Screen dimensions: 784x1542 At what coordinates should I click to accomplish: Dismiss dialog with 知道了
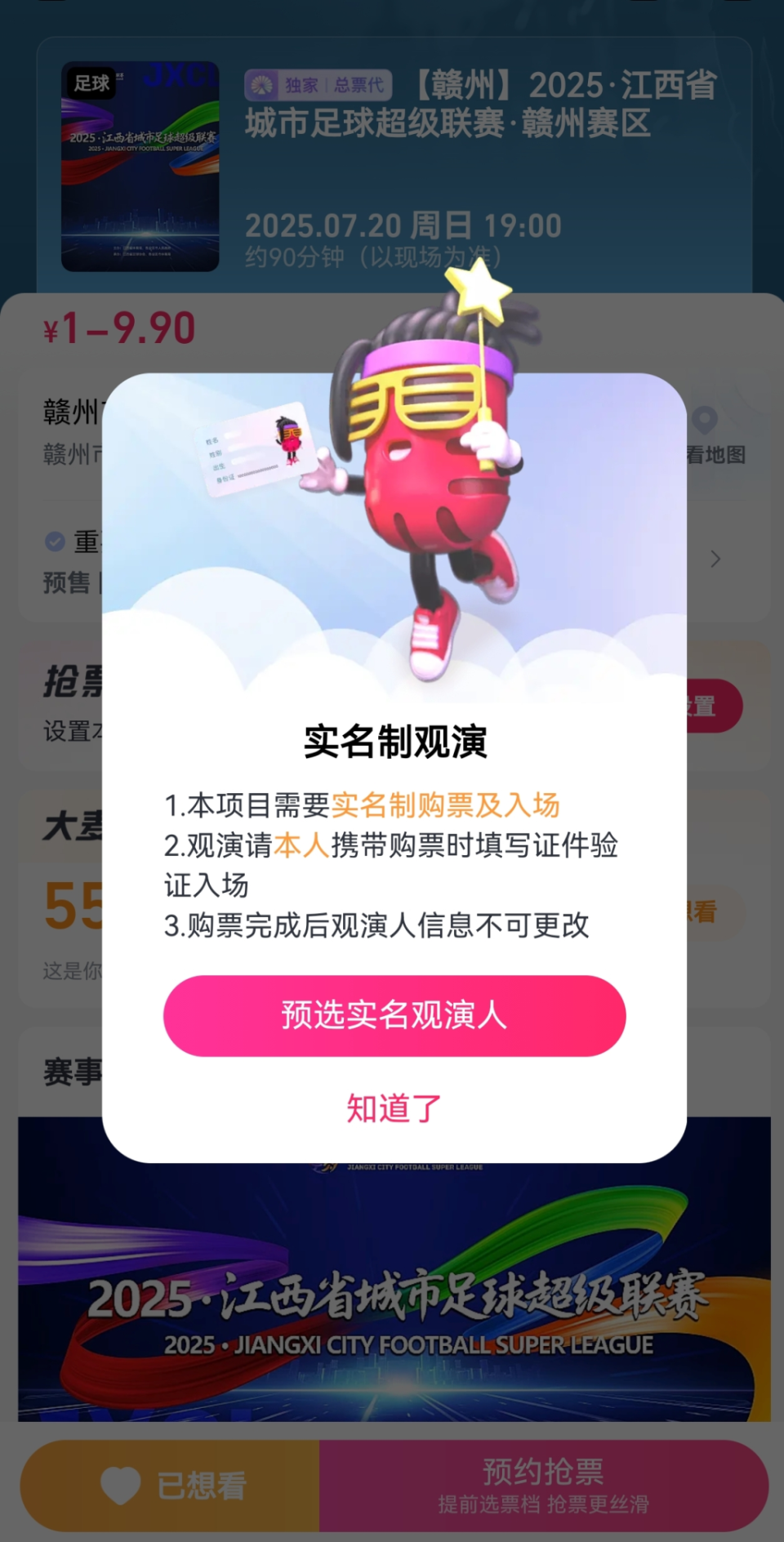click(394, 1108)
